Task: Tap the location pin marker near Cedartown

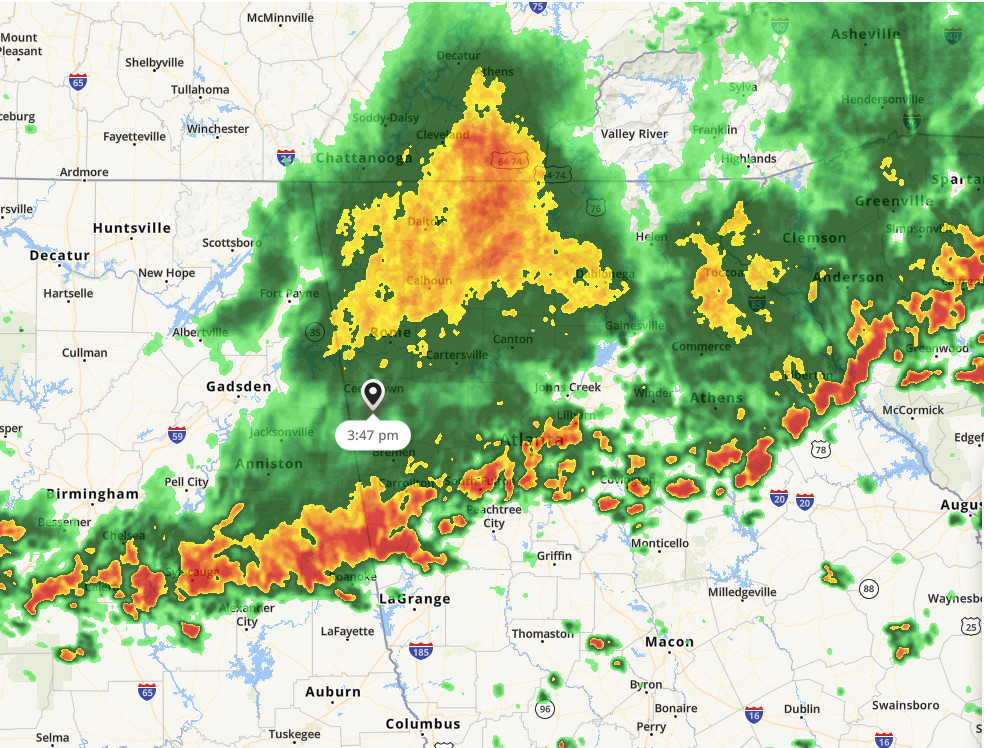Action: pos(373,394)
